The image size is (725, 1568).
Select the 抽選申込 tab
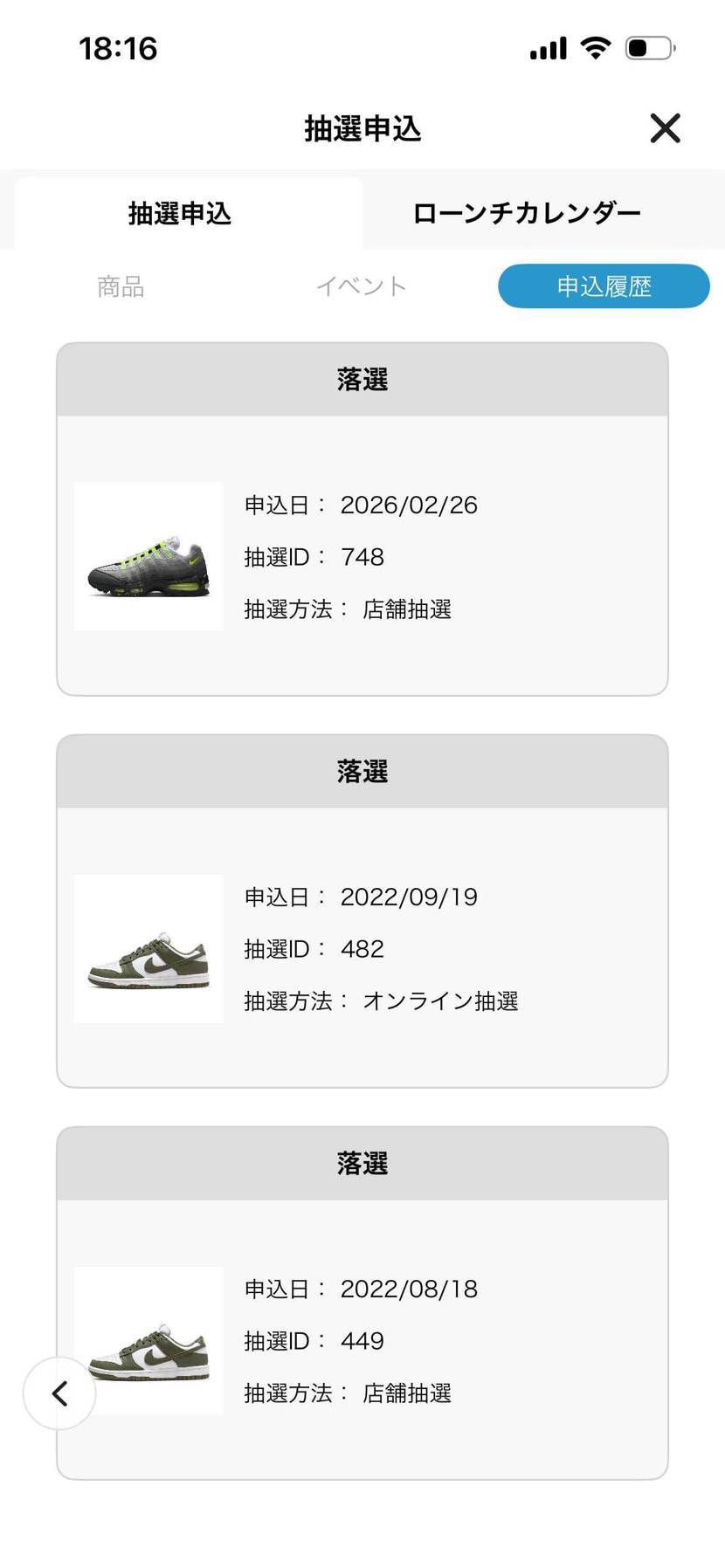180,212
